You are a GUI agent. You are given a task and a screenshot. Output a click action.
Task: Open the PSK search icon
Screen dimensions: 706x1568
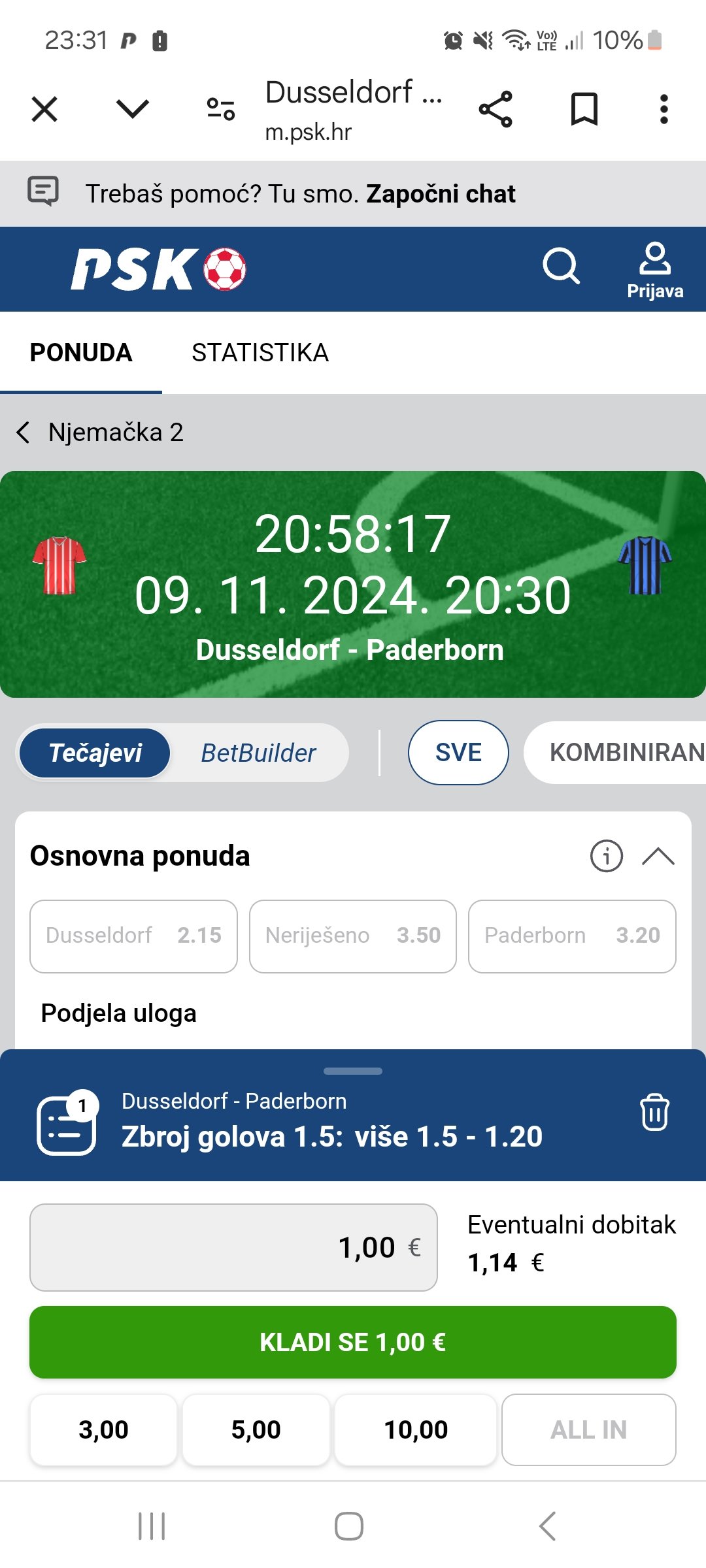[x=561, y=266]
